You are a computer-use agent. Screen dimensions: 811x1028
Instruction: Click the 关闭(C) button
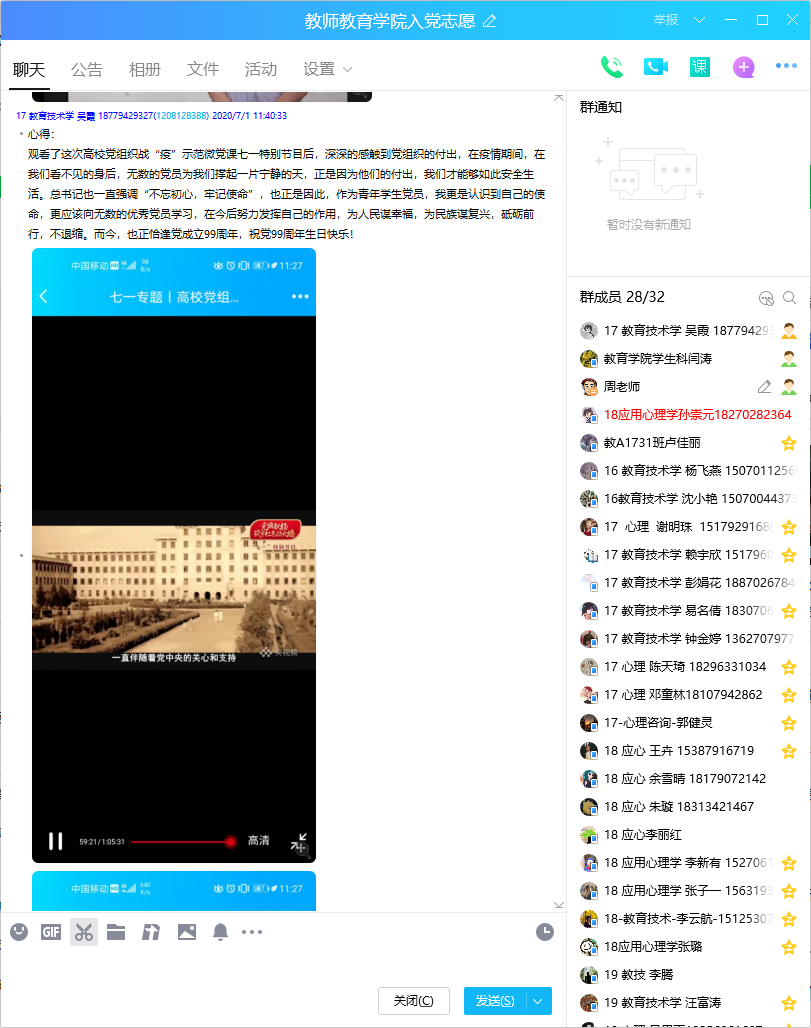point(414,1001)
